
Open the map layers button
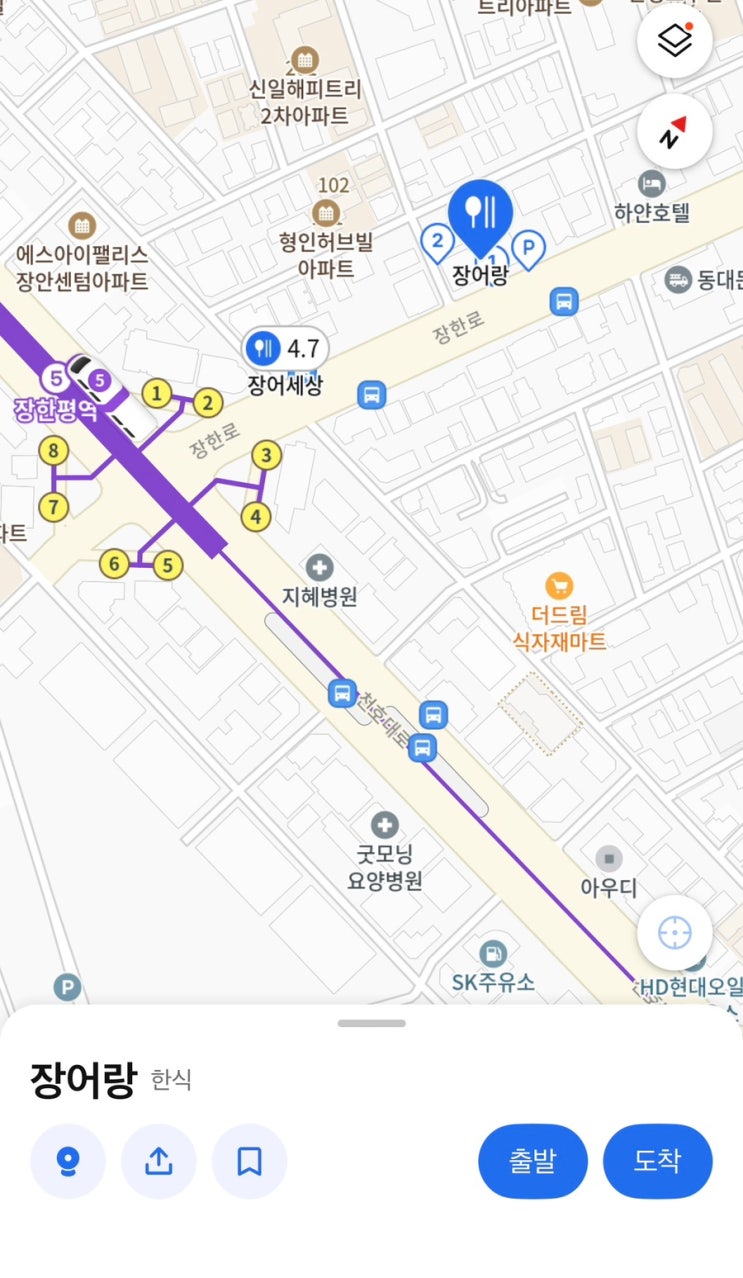pyautogui.click(x=675, y=41)
